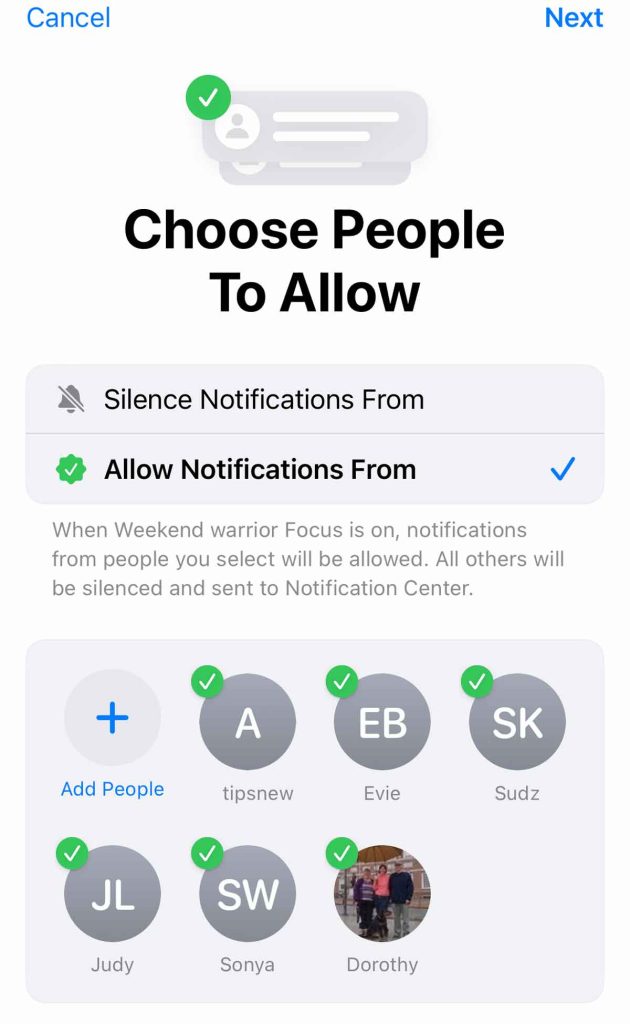Tap contact Sonya

(x=248, y=895)
